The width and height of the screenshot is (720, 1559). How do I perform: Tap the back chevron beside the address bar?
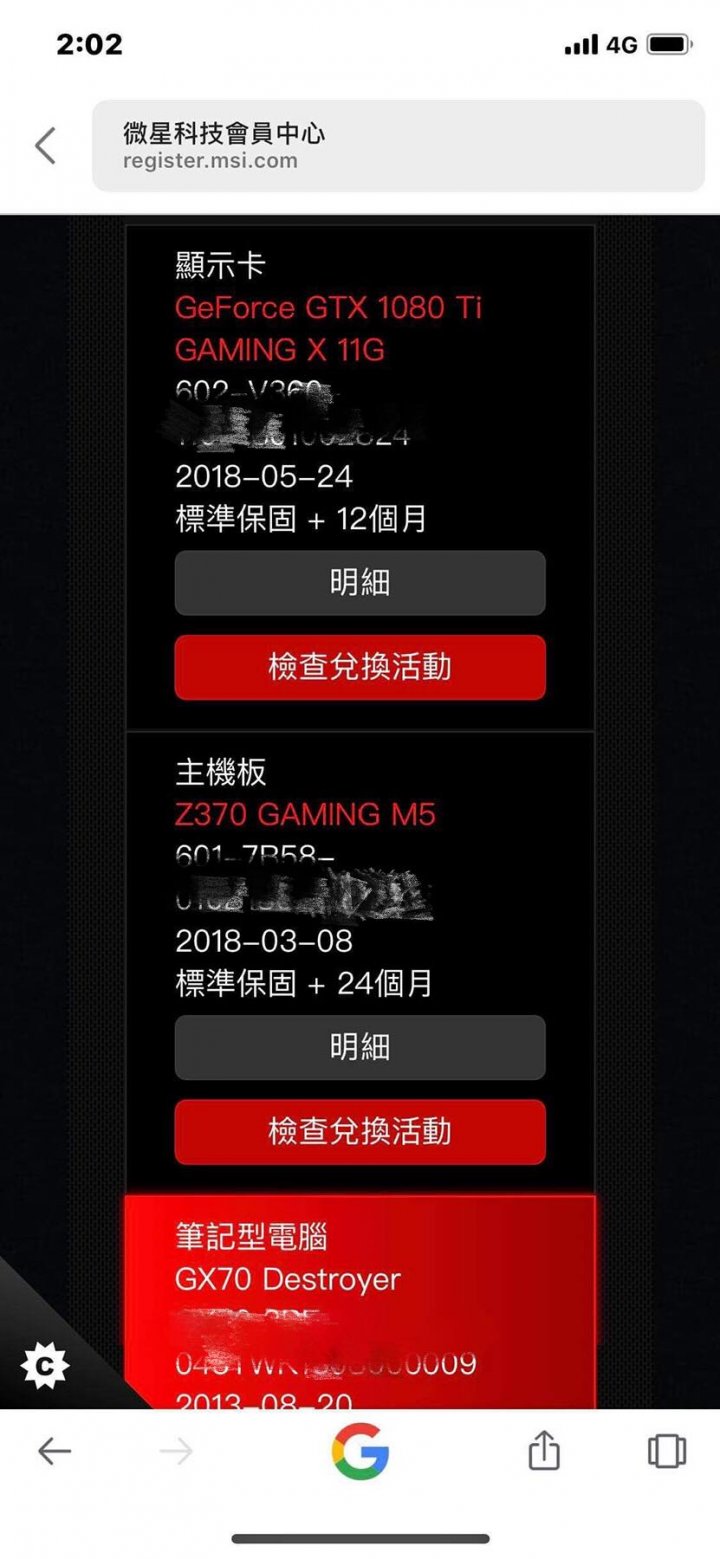(45, 146)
